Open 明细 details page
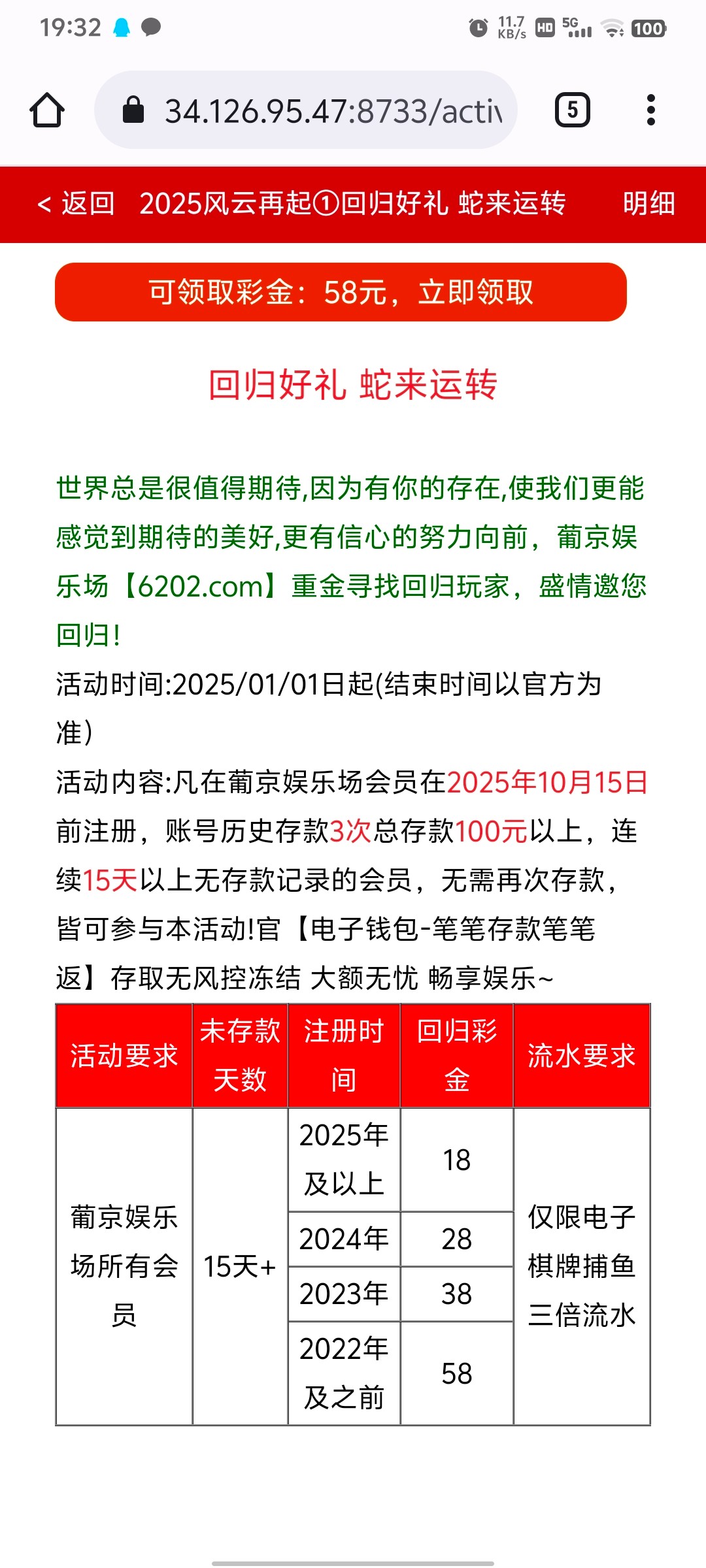Viewport: 706px width, 1568px height. pos(648,204)
